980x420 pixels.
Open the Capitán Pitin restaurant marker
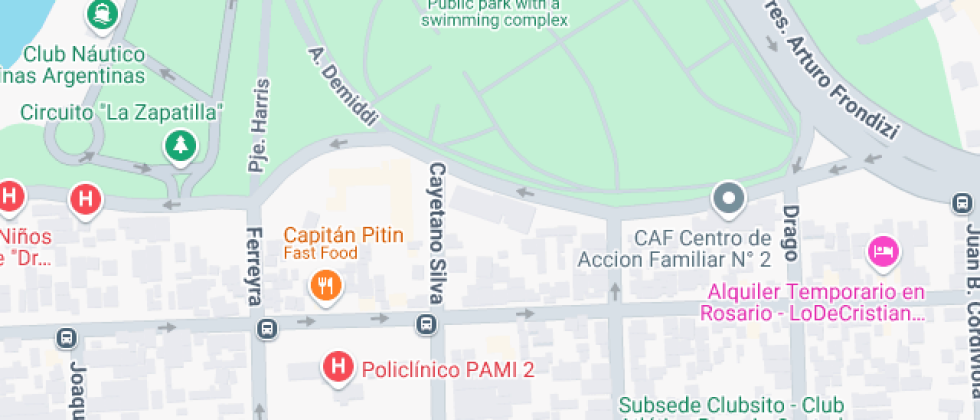click(x=326, y=287)
